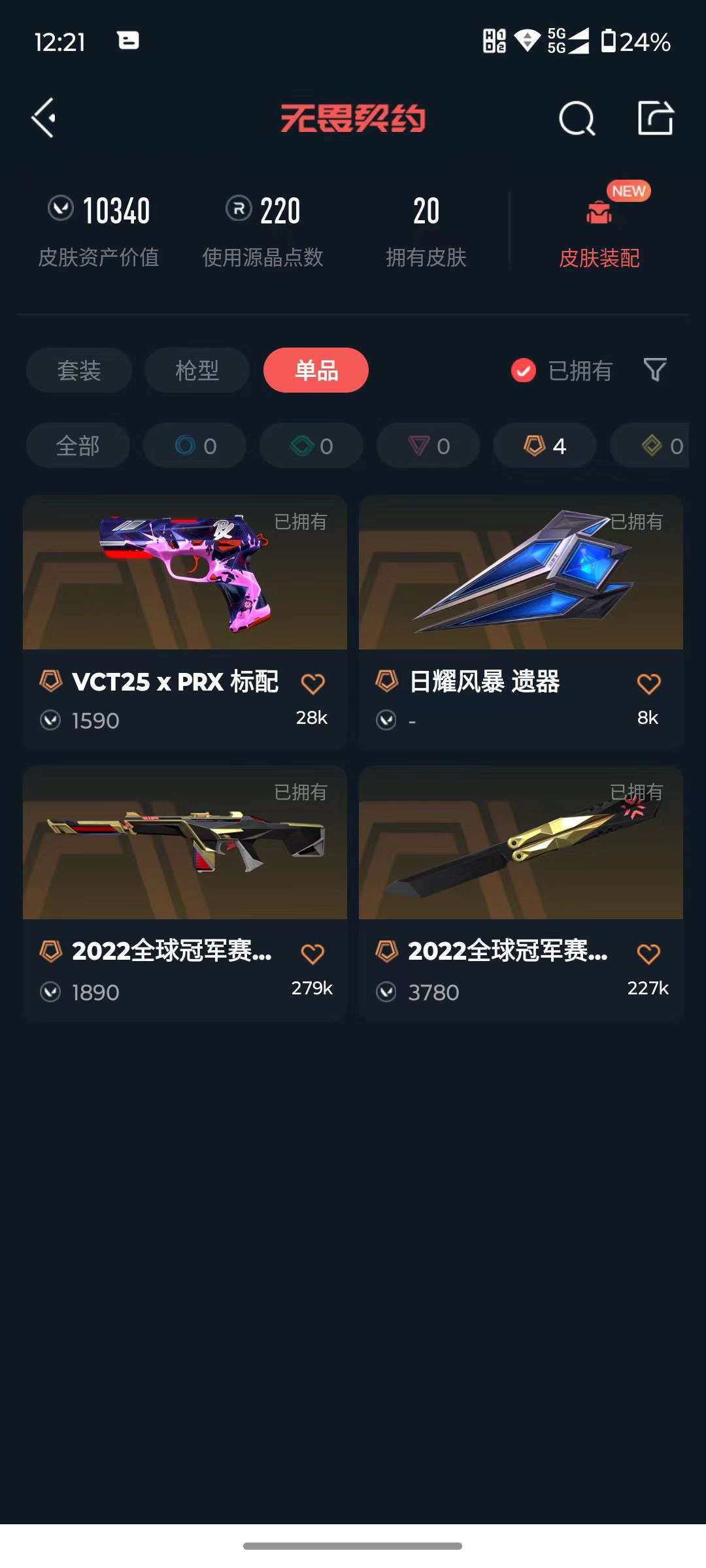Screen dimensions: 706x1568
Task: Switch to the 套装 tab
Action: 78,370
